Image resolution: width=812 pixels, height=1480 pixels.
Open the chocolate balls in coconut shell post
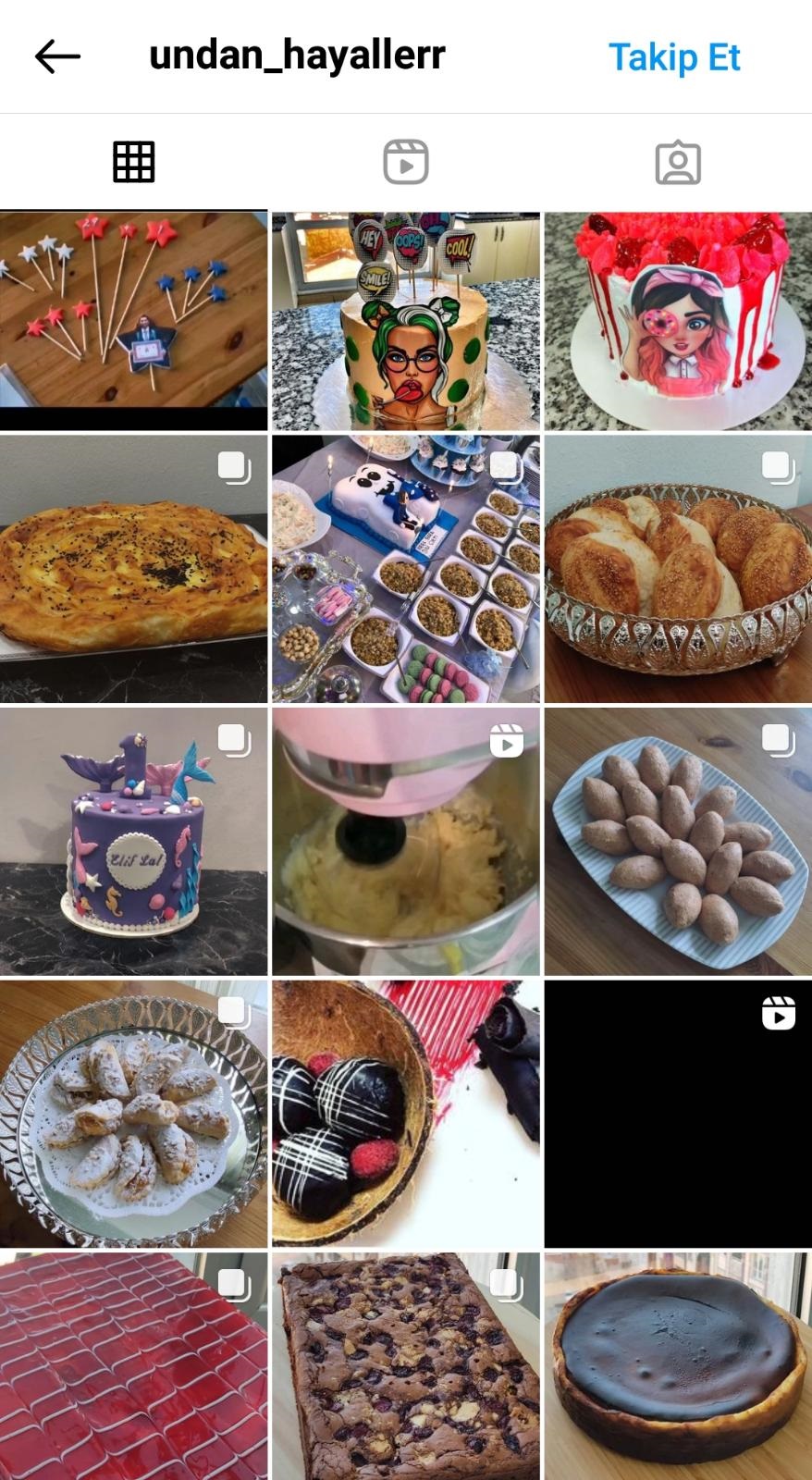click(x=405, y=1113)
